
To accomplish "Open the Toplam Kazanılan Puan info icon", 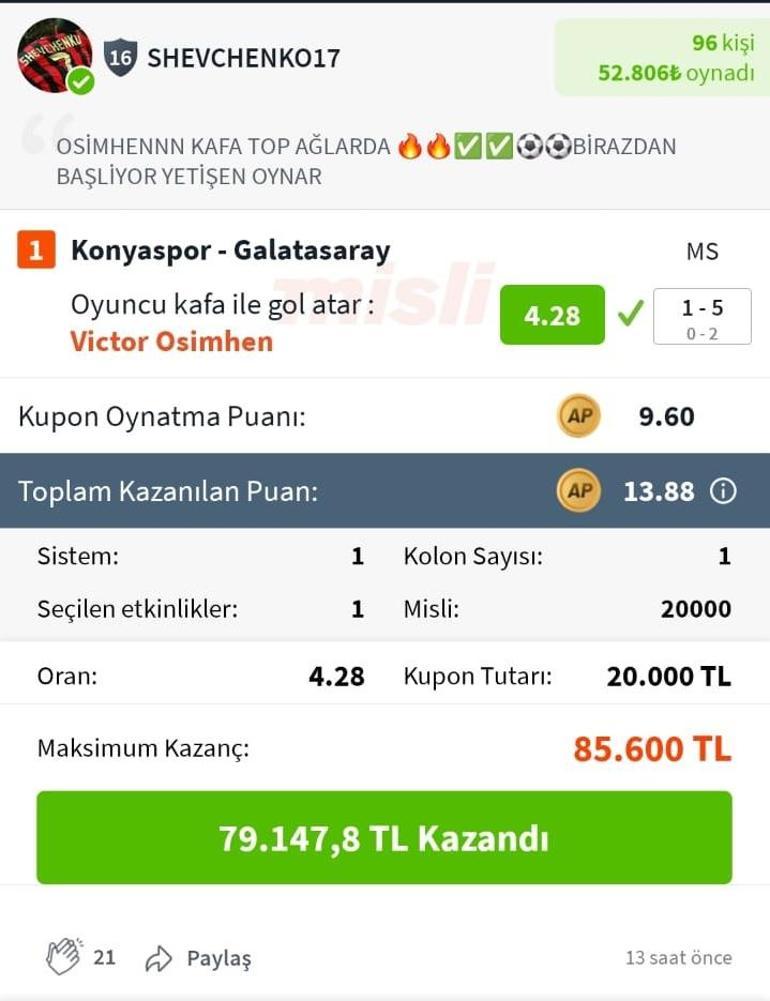I will (x=723, y=491).
